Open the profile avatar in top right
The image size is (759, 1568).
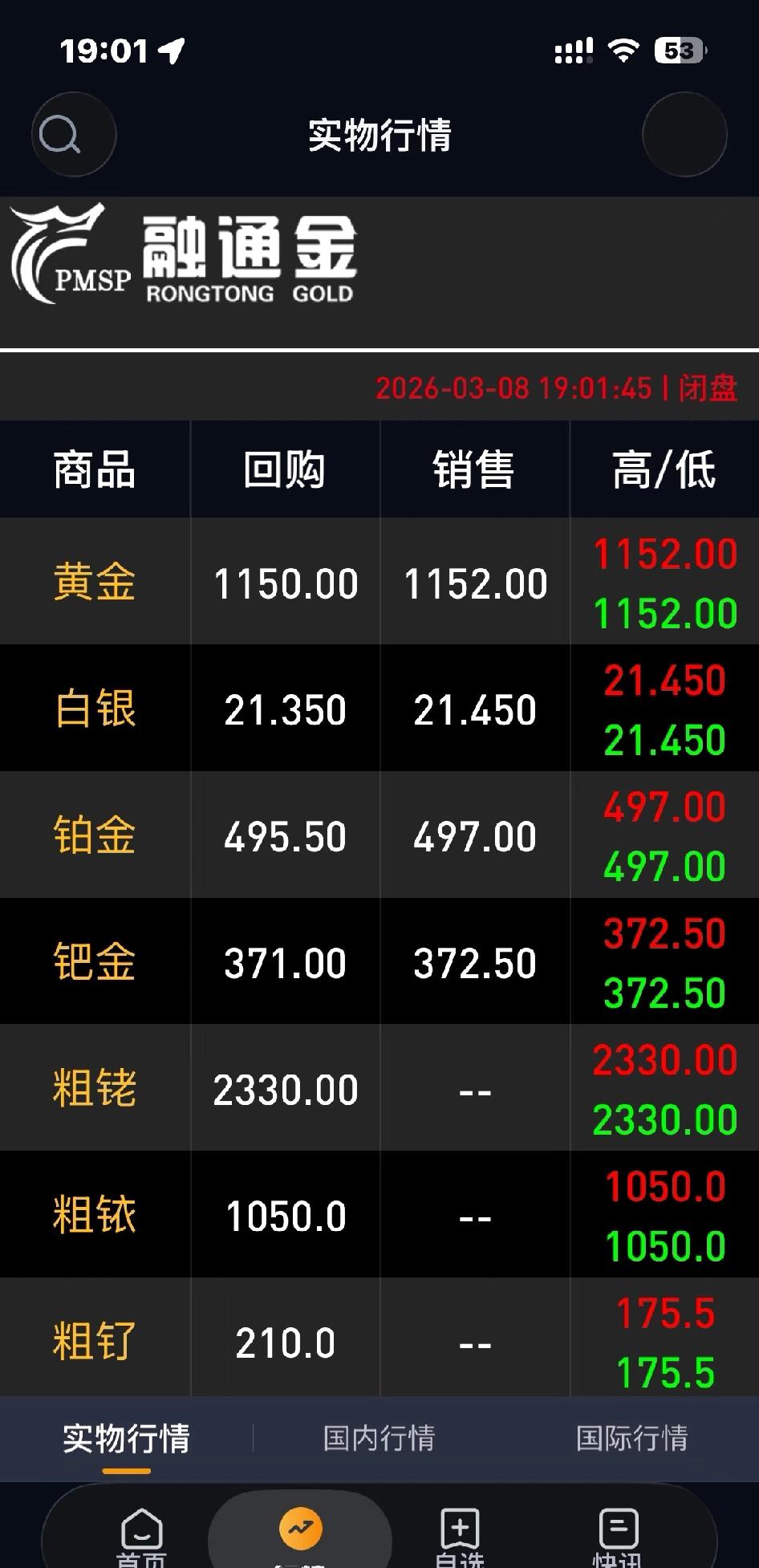click(684, 134)
